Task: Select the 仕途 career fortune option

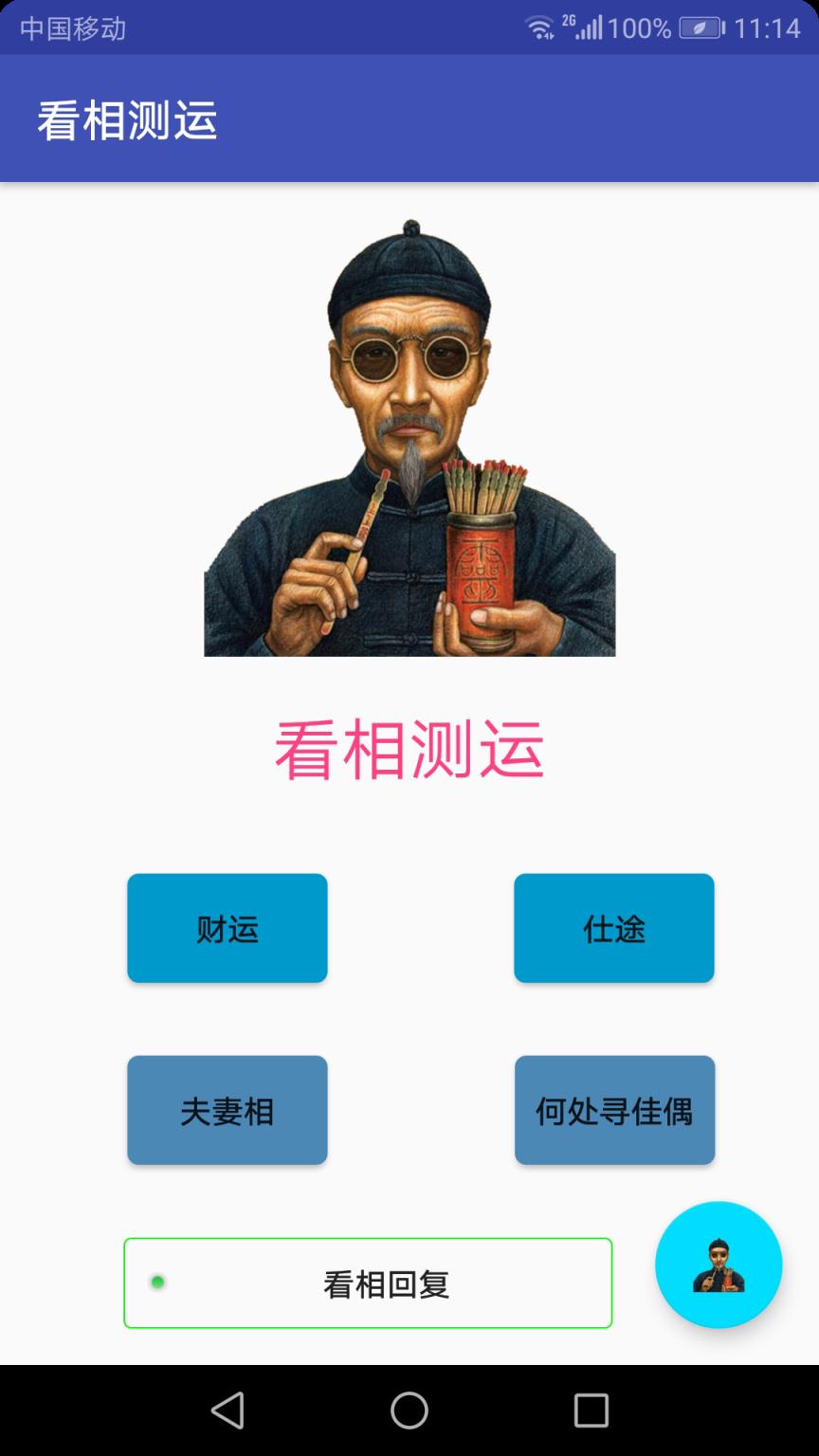Action: tap(613, 928)
